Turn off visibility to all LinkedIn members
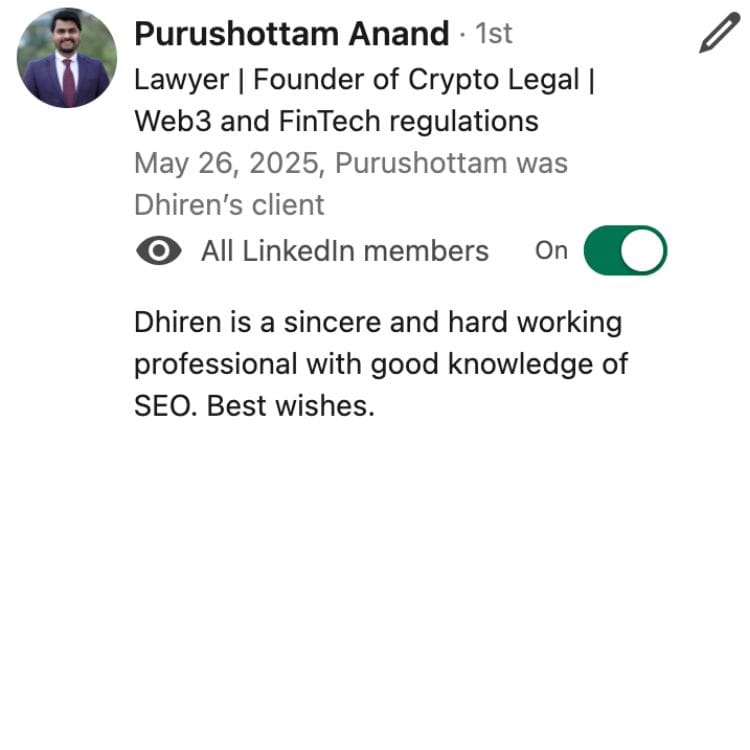750x750 pixels. (625, 250)
